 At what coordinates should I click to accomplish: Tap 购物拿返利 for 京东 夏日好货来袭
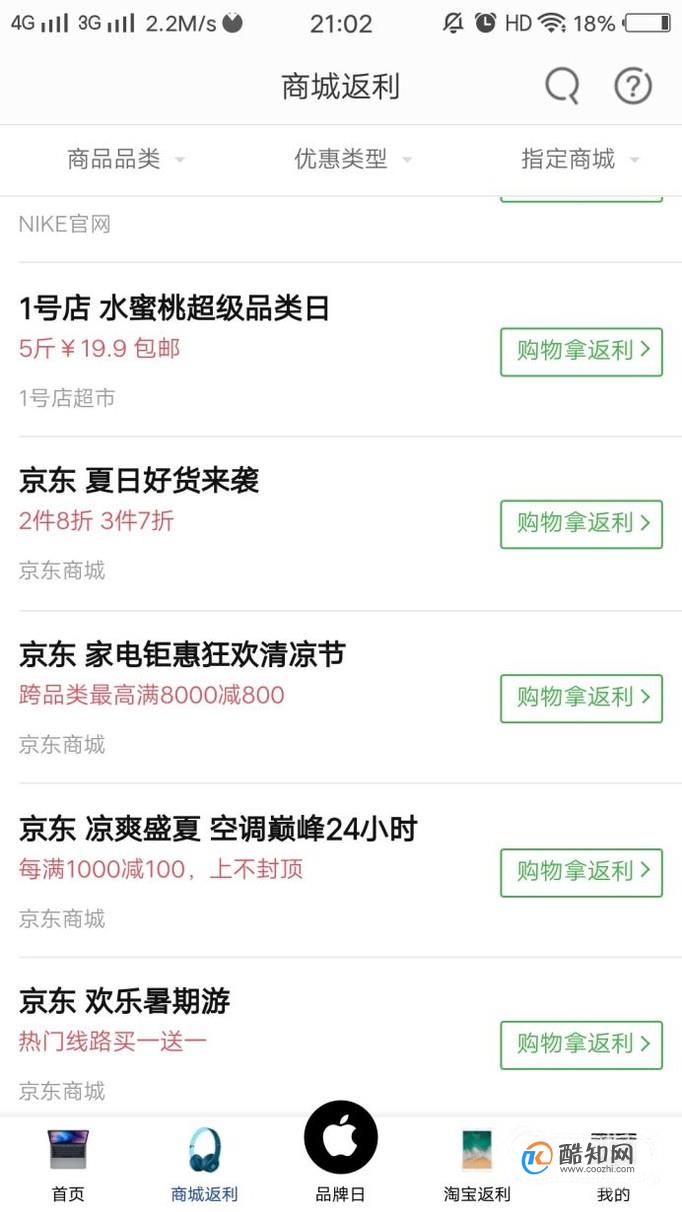click(x=581, y=524)
